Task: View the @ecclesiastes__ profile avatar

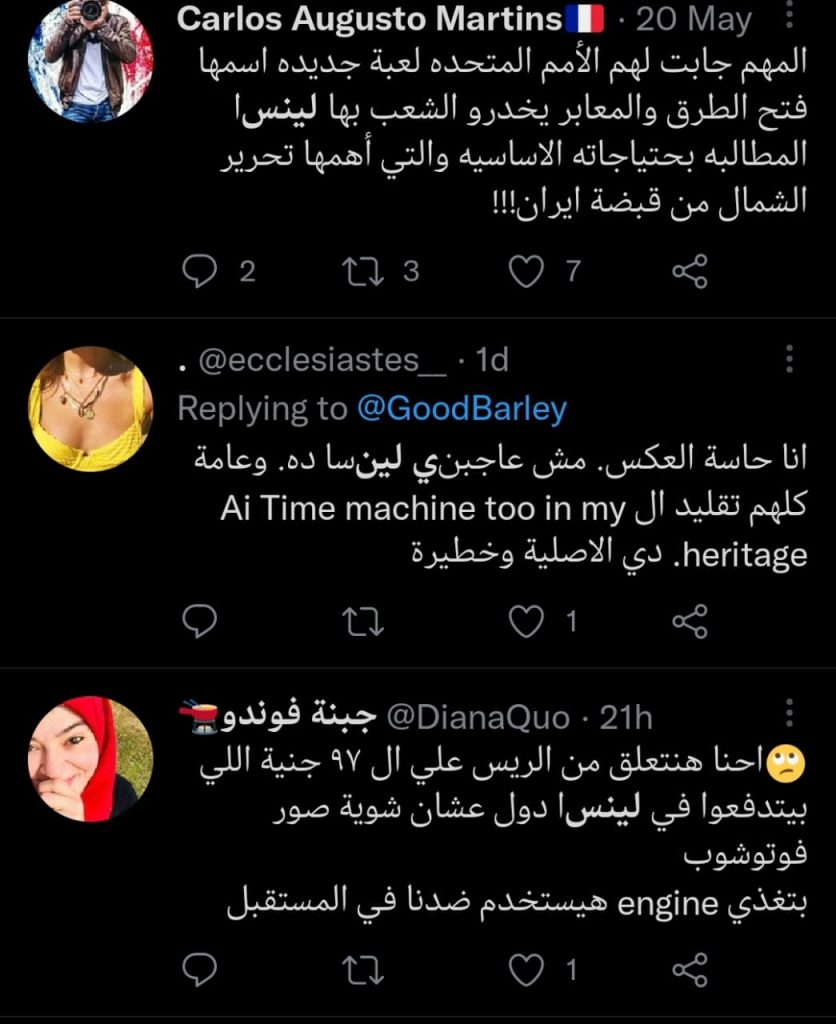Action: [90, 408]
